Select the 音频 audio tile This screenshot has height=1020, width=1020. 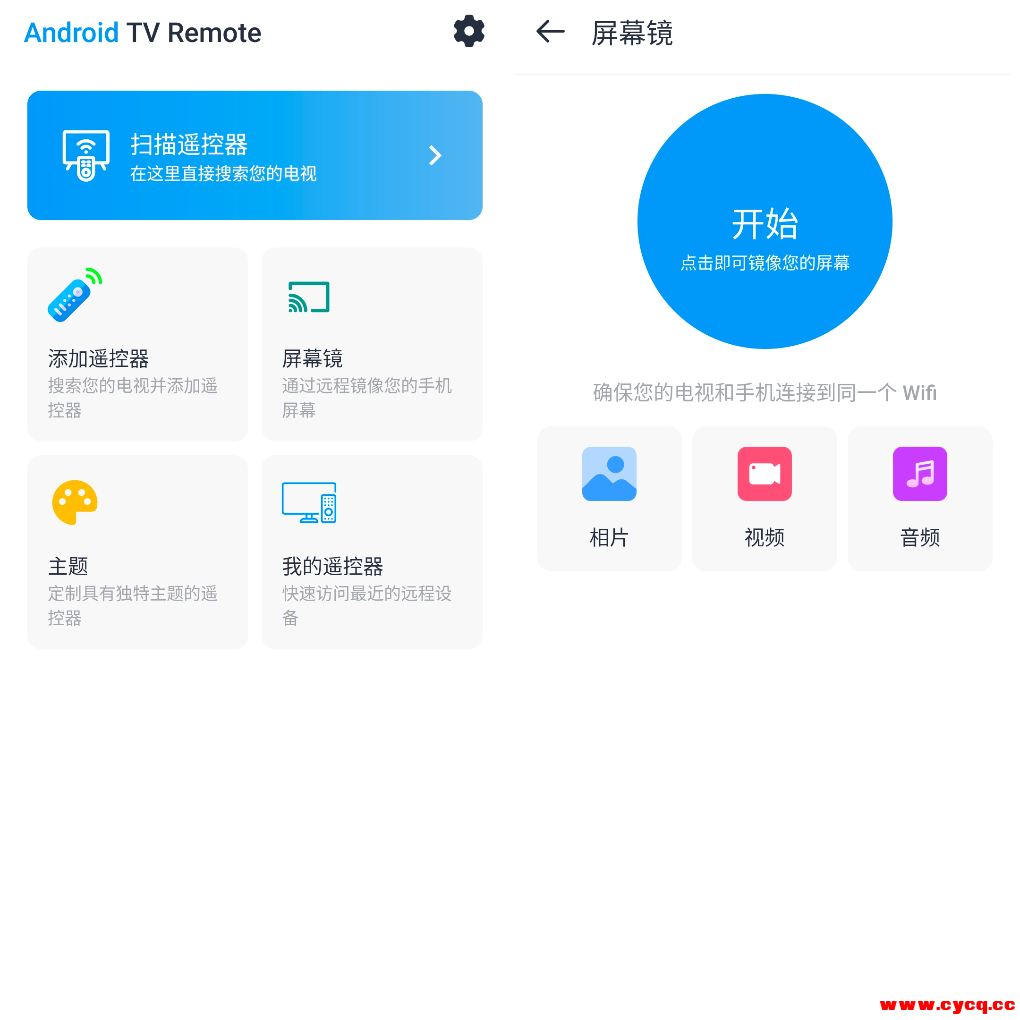pos(919,498)
